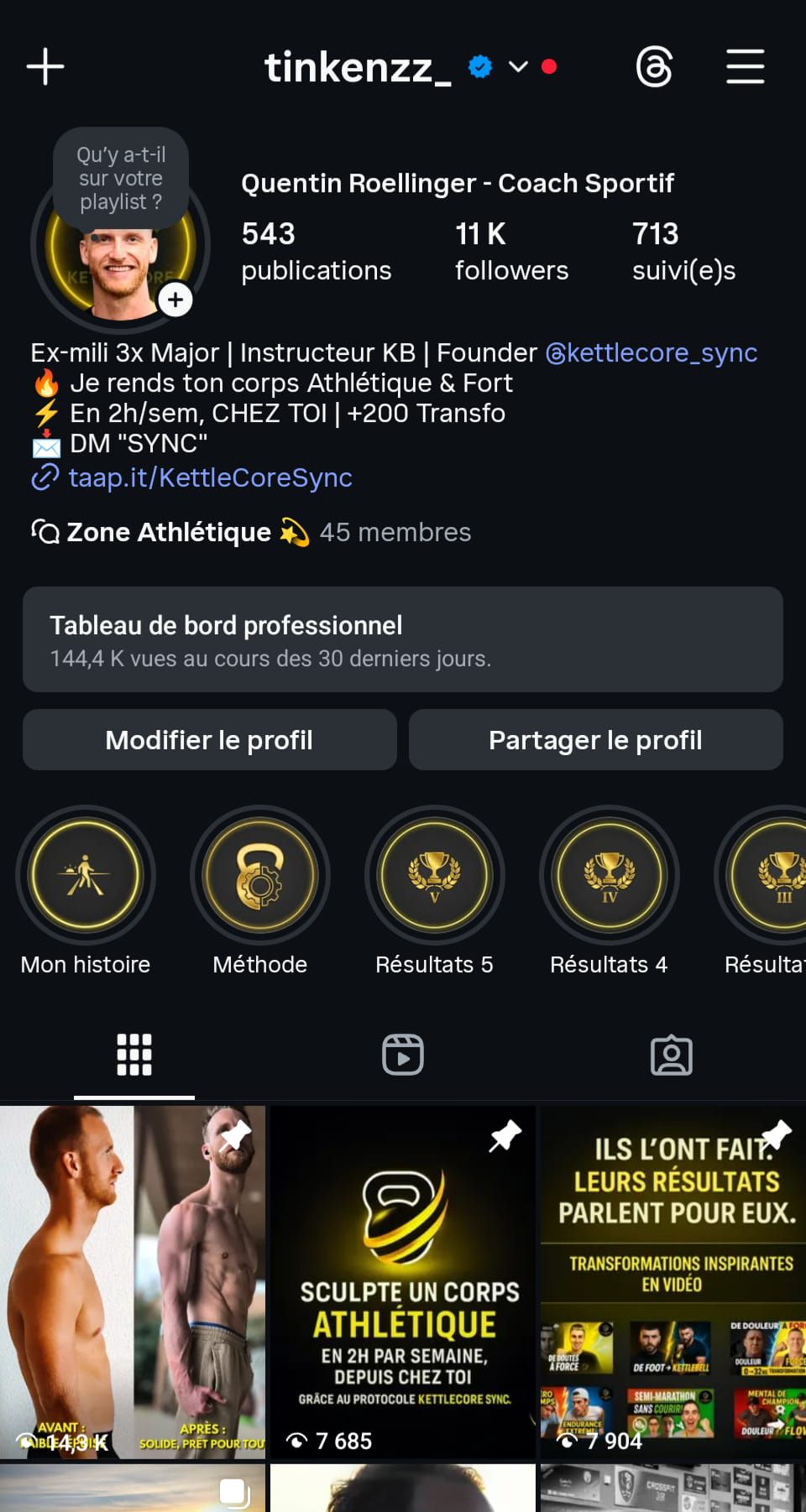This screenshot has width=806, height=1512.
Task: Click the Modifier le profil button
Action: [208, 740]
